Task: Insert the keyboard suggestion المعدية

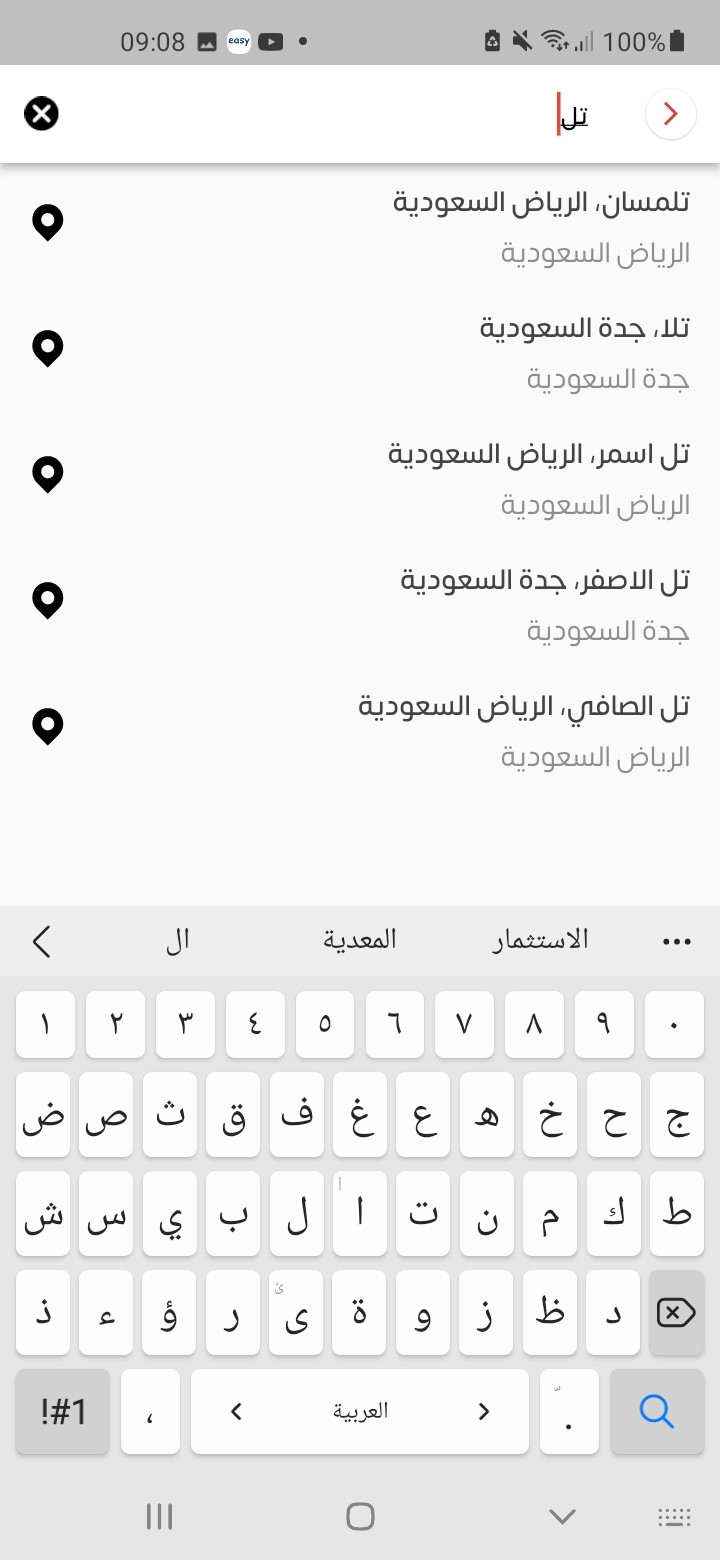Action: 360,940
